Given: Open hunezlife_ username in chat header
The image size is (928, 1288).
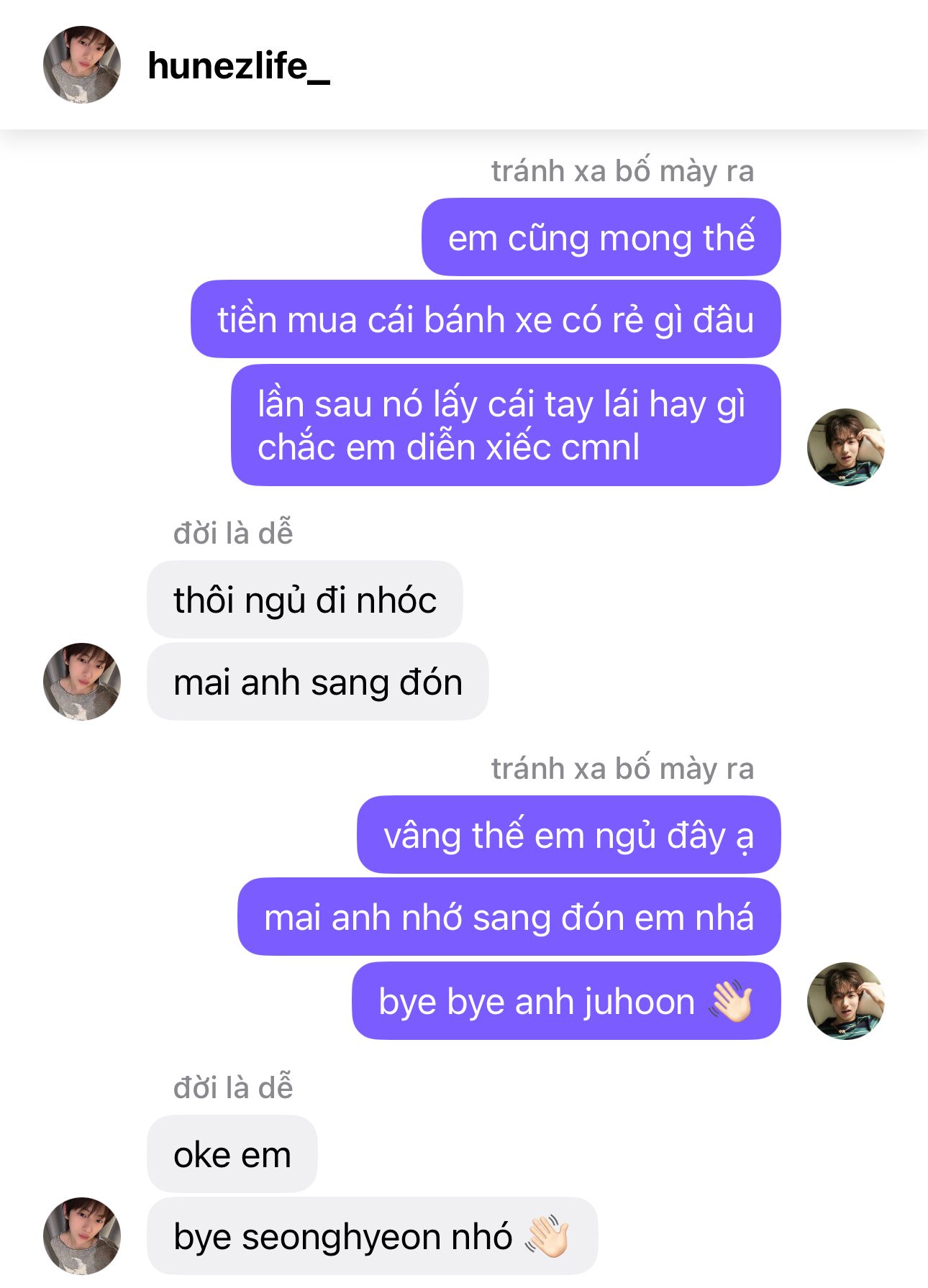Looking at the screenshot, I should [239, 66].
